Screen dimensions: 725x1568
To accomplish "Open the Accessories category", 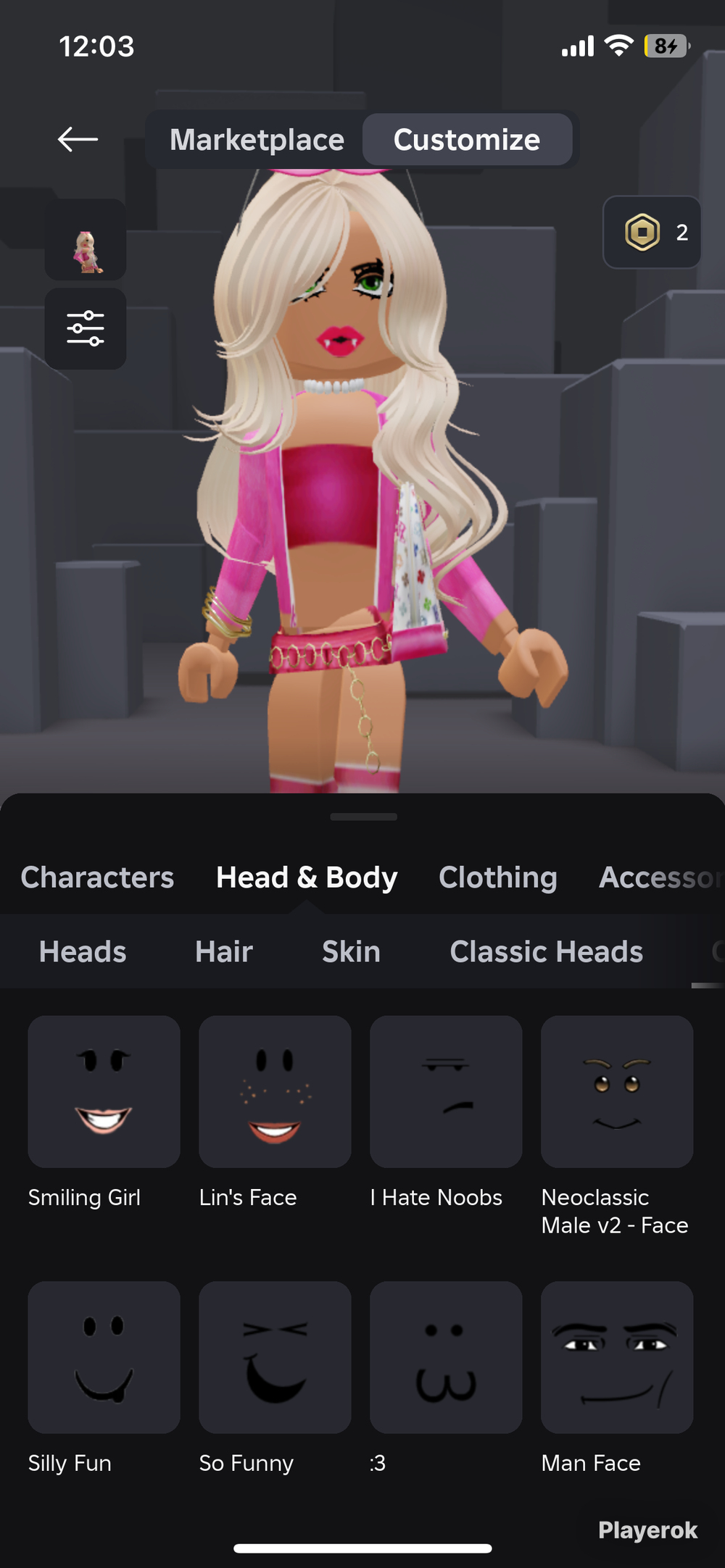I will [661, 877].
